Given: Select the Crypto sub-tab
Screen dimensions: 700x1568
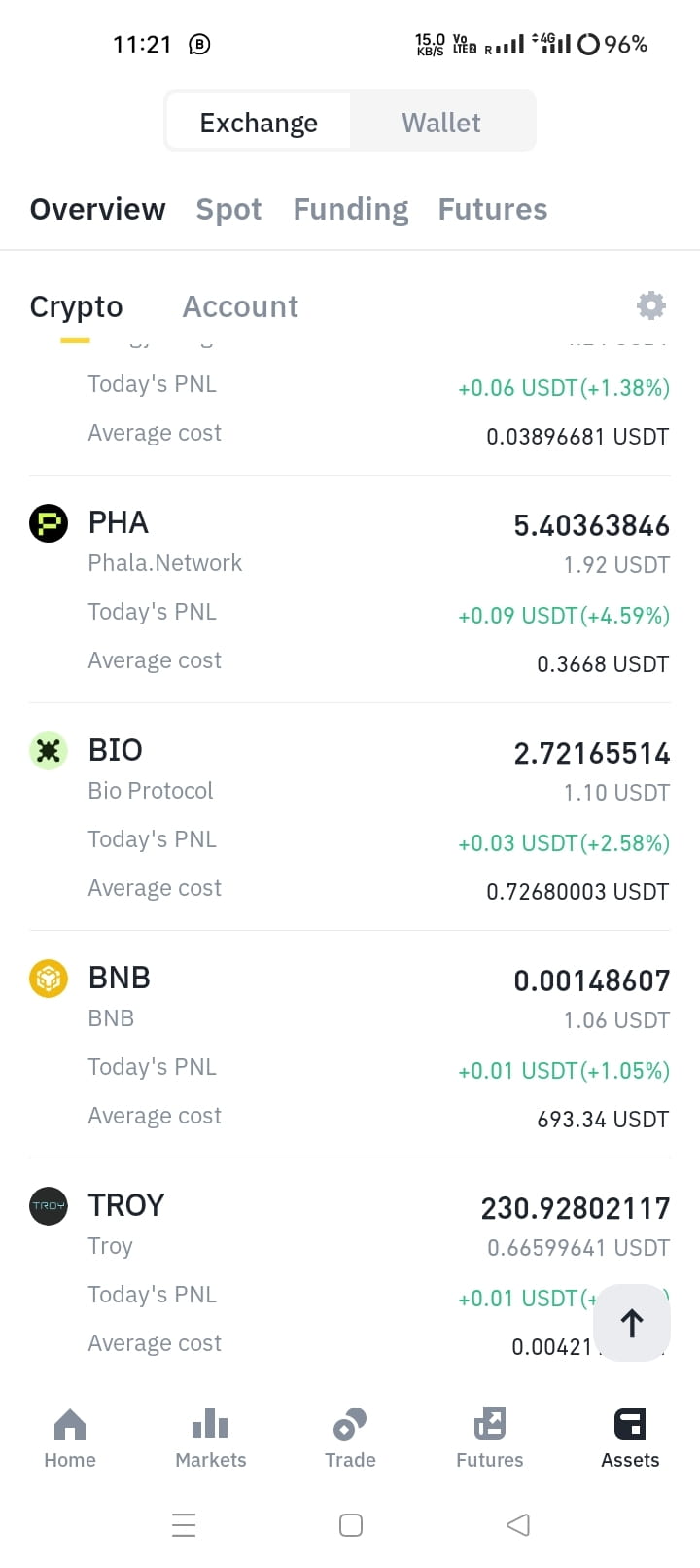Looking at the screenshot, I should click(x=76, y=306).
